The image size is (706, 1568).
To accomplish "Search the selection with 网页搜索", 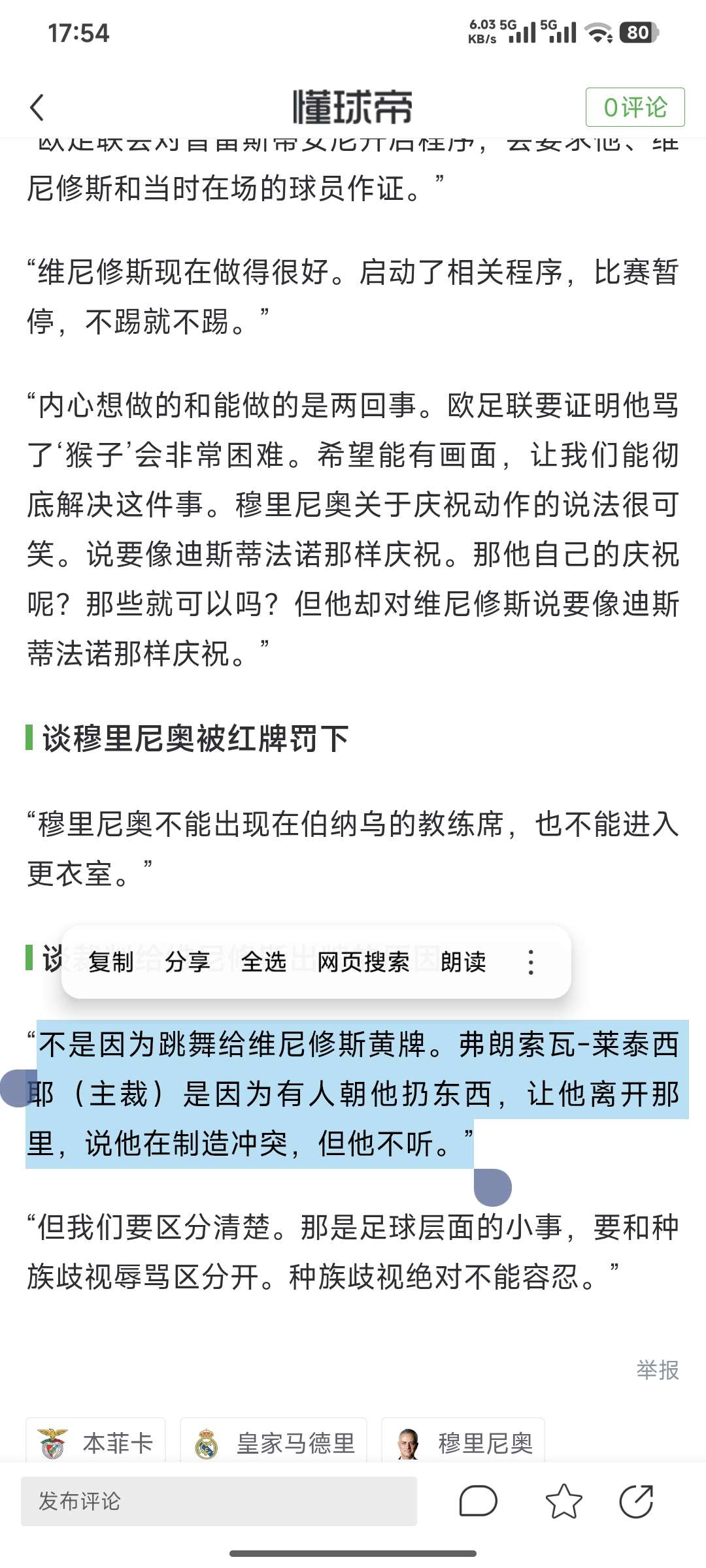I will [363, 962].
